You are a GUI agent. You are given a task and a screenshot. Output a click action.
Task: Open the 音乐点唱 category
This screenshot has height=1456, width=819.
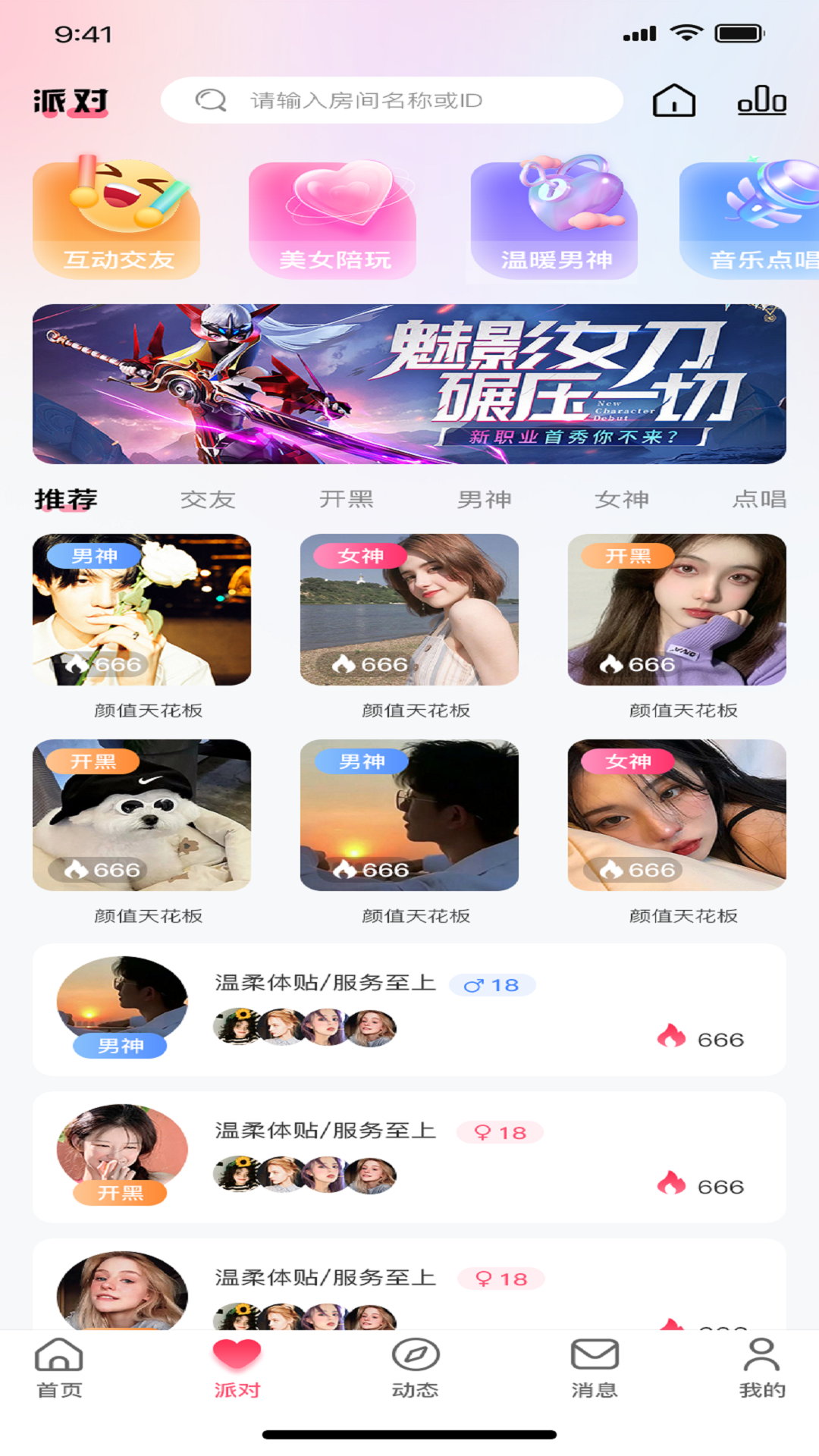click(x=751, y=220)
